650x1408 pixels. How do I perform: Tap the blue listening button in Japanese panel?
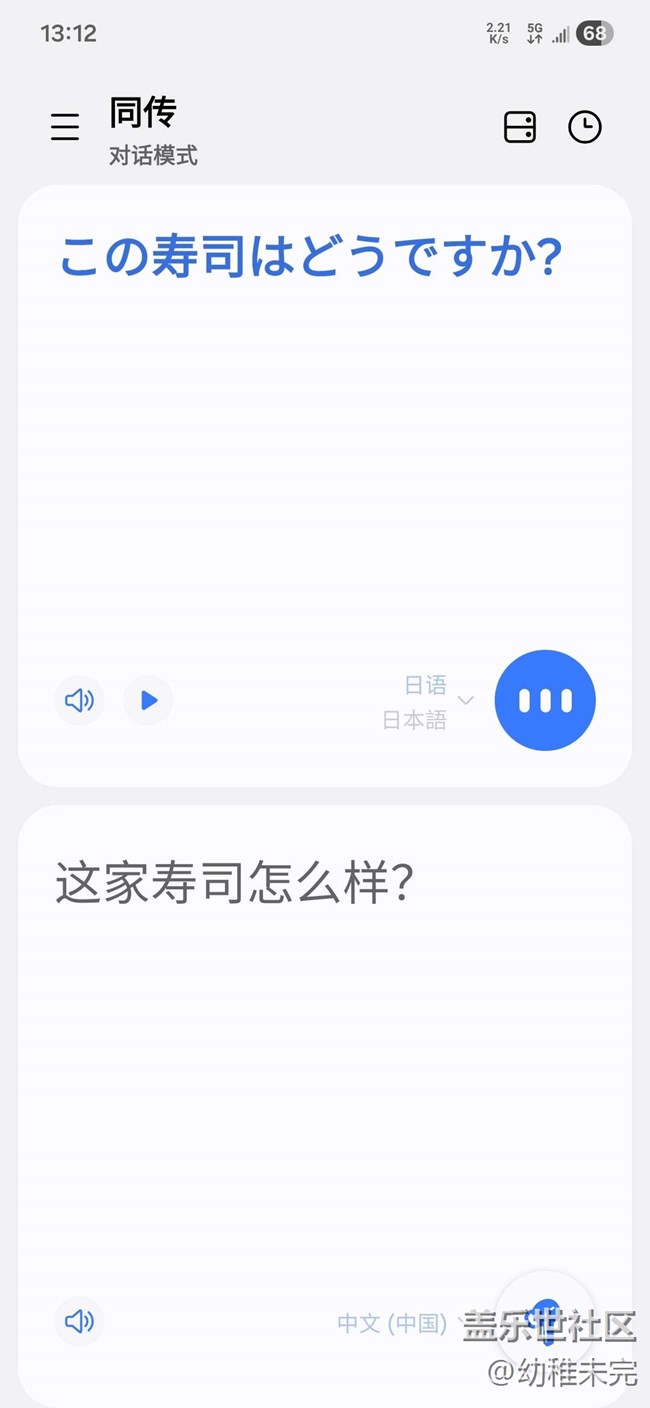[x=545, y=700]
